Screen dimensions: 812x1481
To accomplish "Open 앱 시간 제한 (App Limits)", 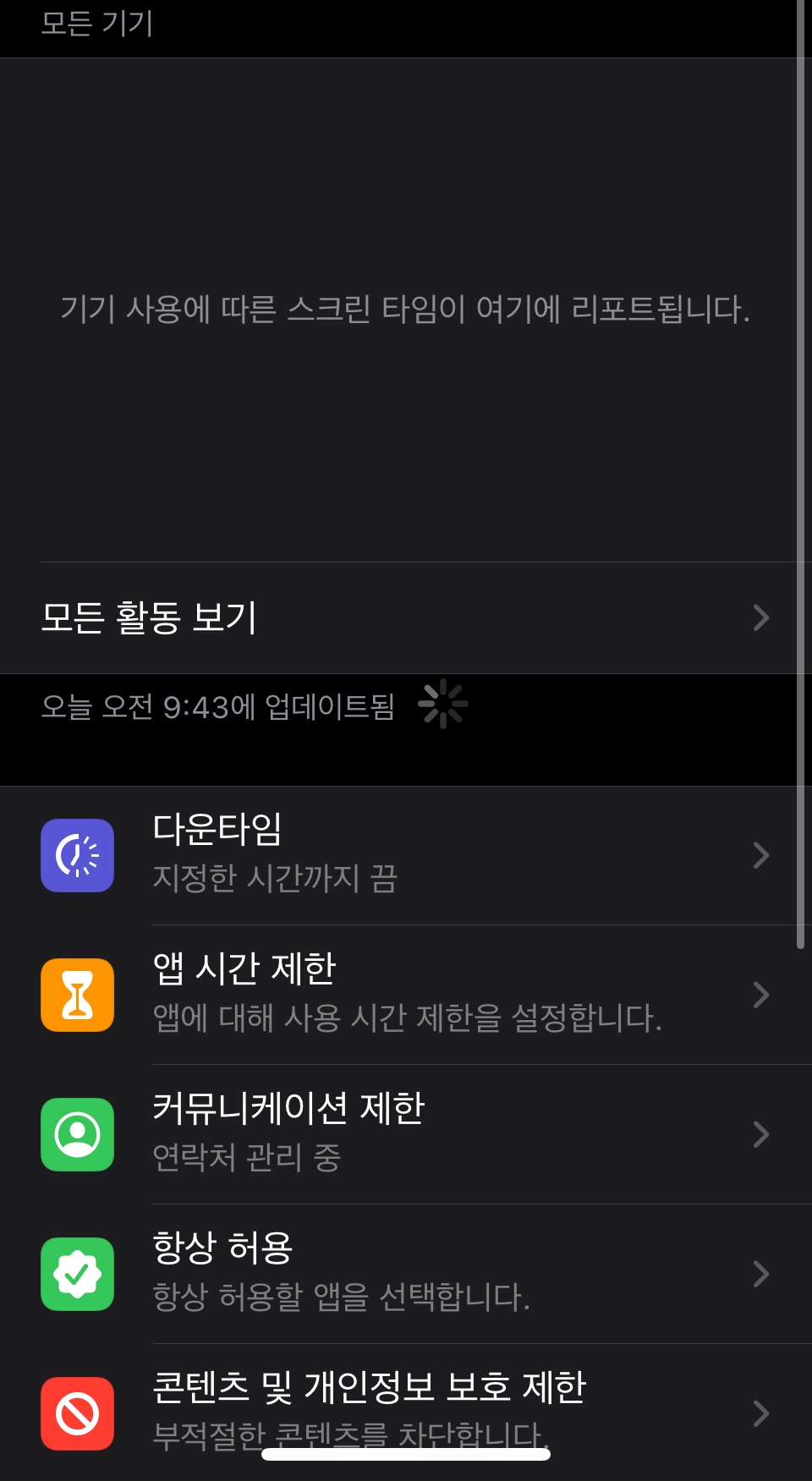I will 404,995.
